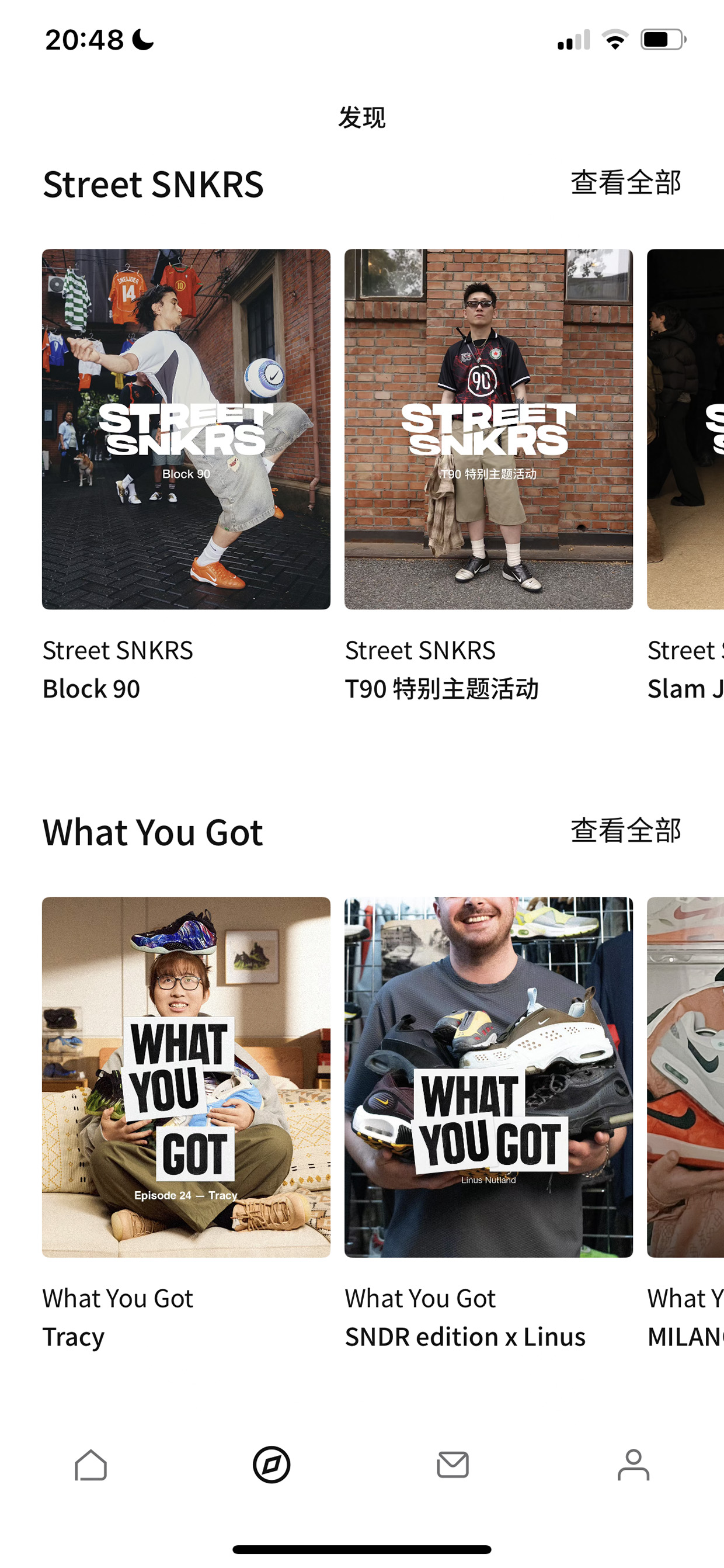View all What You Got episodes
Image resolution: width=724 pixels, height=1568 pixels.
tap(625, 831)
